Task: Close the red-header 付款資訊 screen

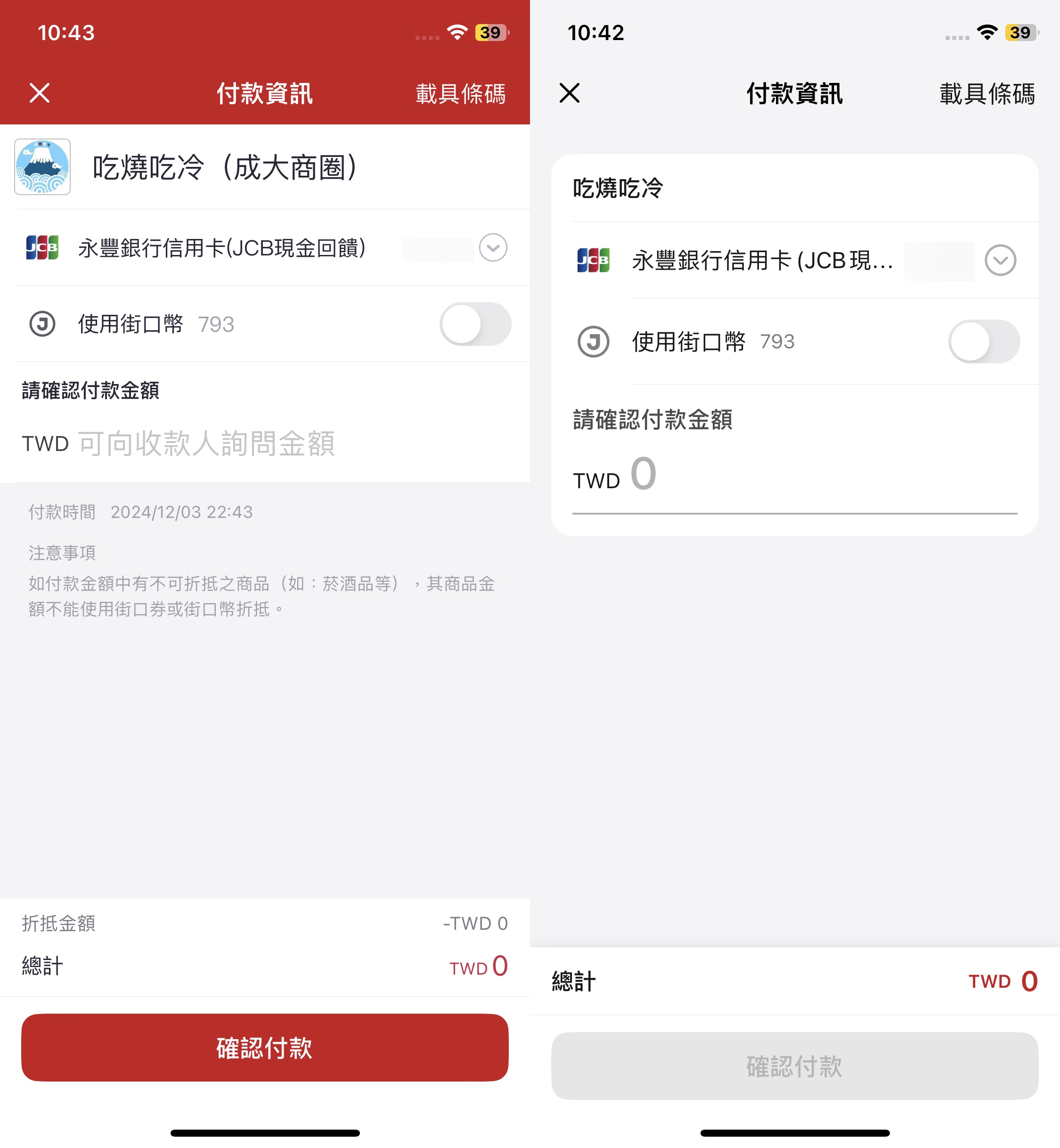Action: (40, 93)
